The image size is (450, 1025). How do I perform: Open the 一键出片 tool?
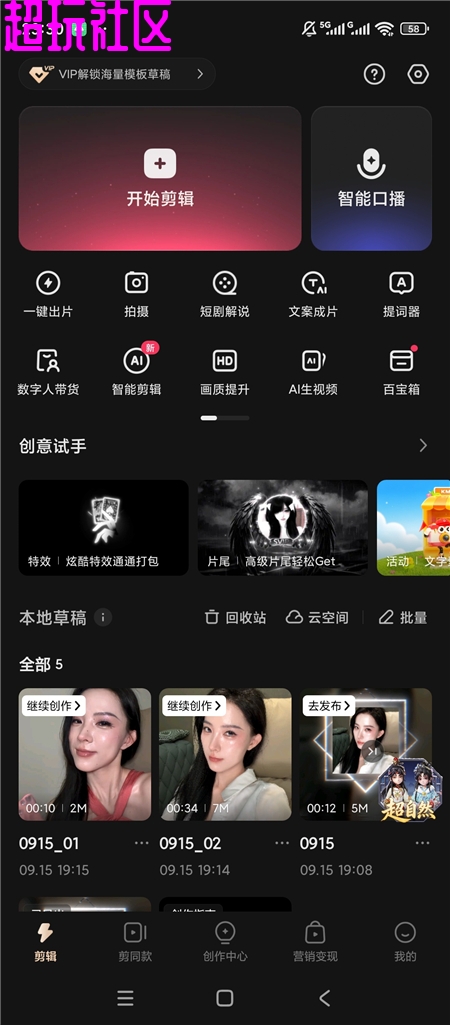pos(48,295)
